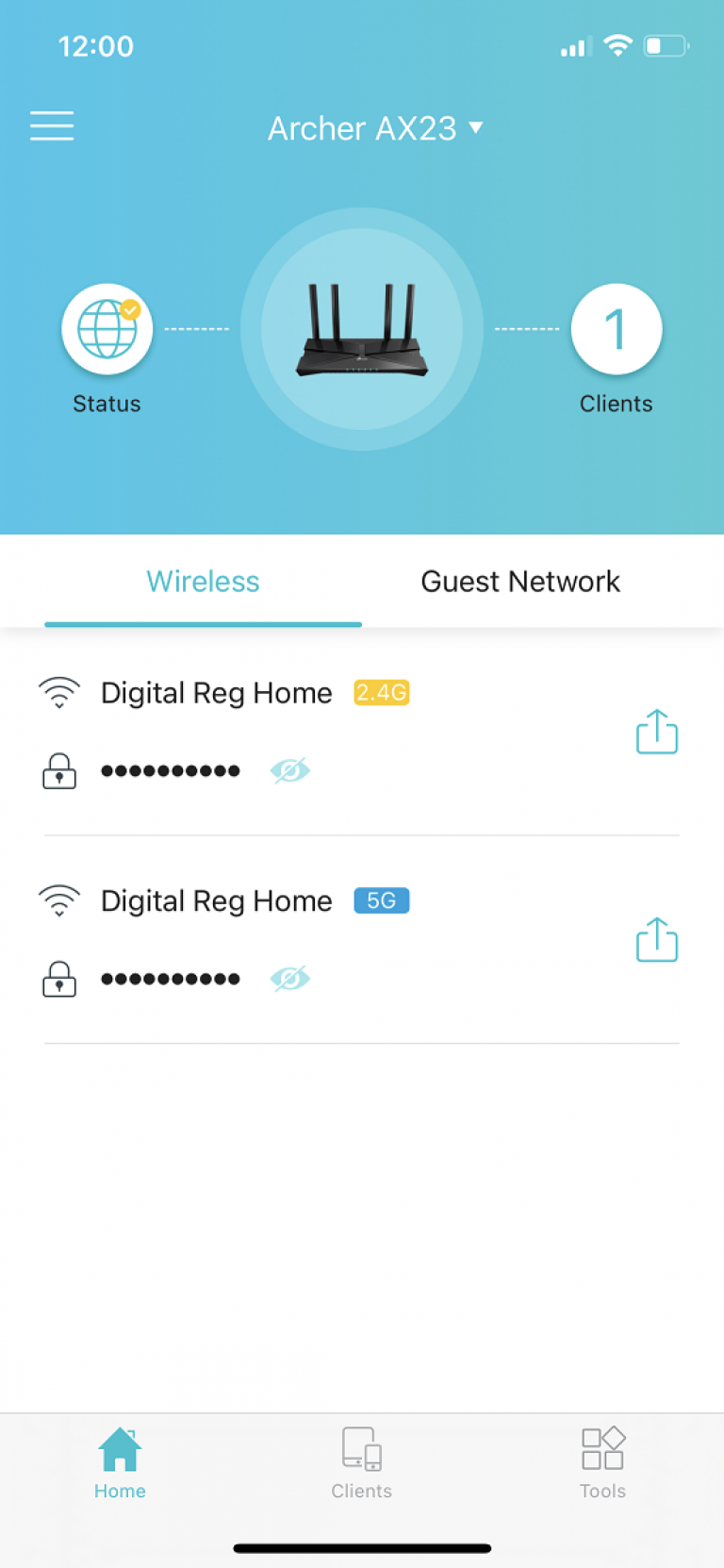
Task: Switch to the Guest Network tab
Action: (519, 581)
